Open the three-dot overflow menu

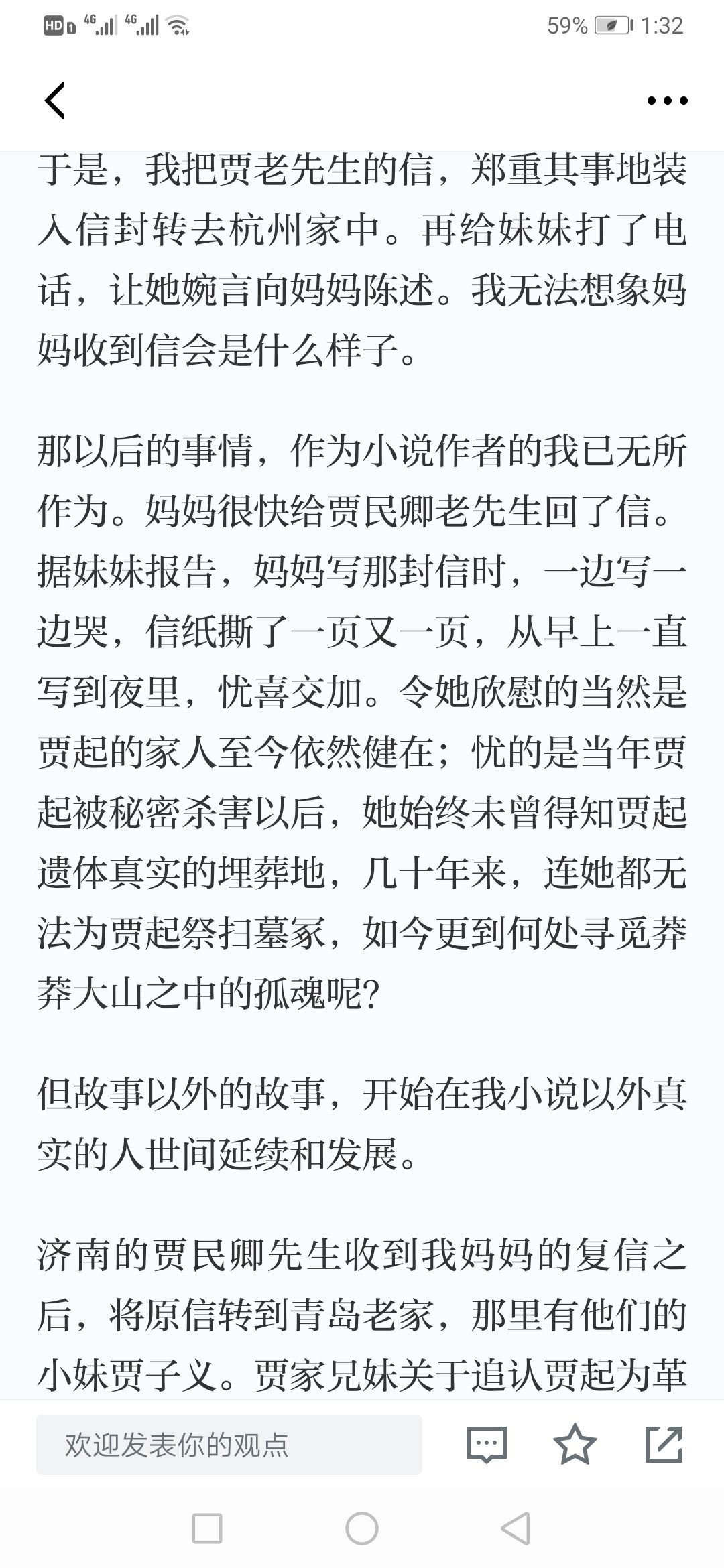[667, 101]
